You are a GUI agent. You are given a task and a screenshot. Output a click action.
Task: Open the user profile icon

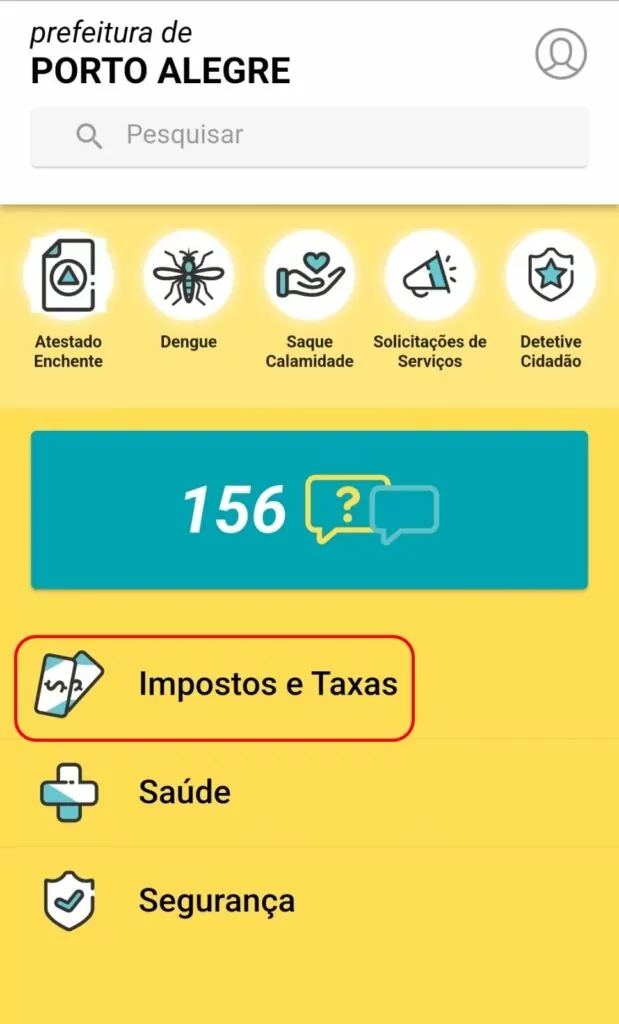(561, 53)
